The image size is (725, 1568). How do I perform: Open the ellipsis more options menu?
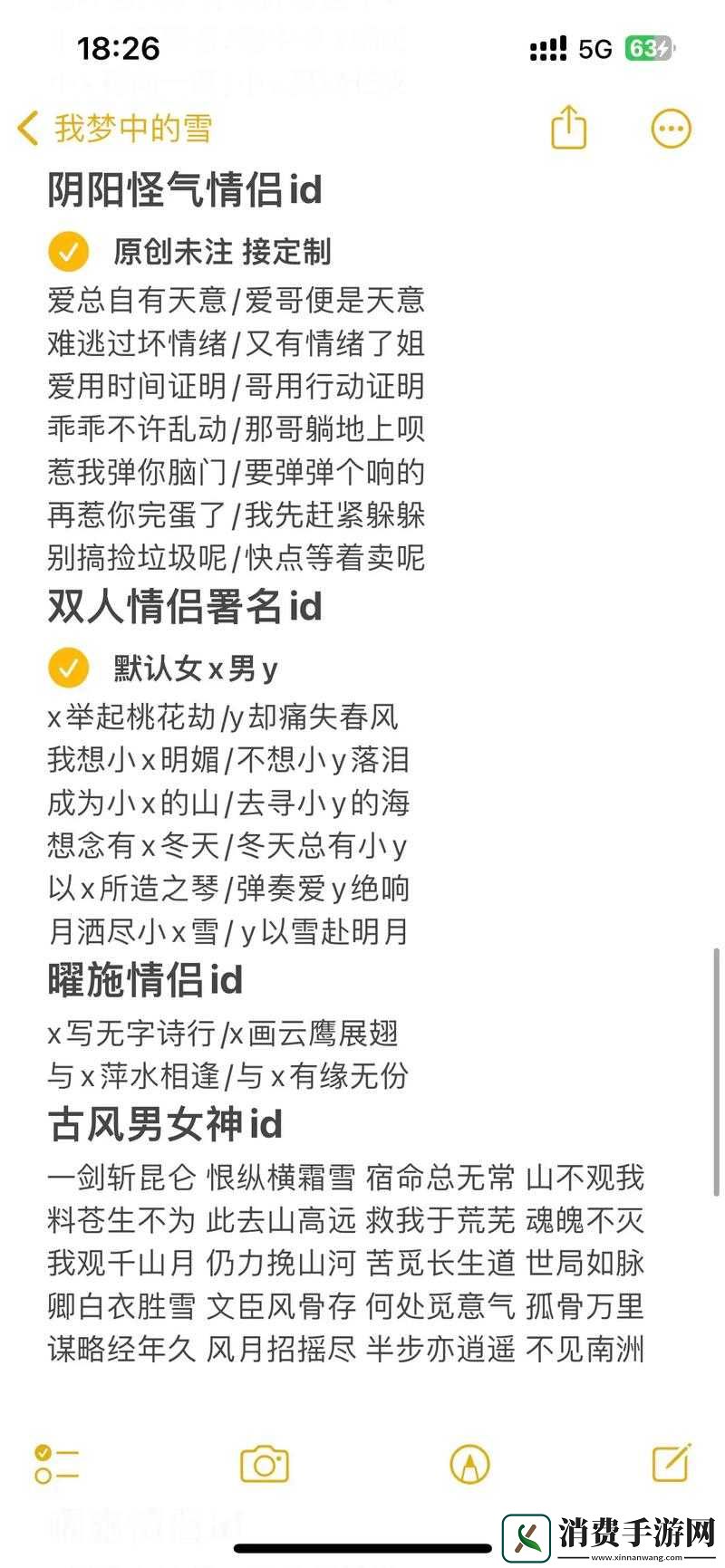pos(670,129)
